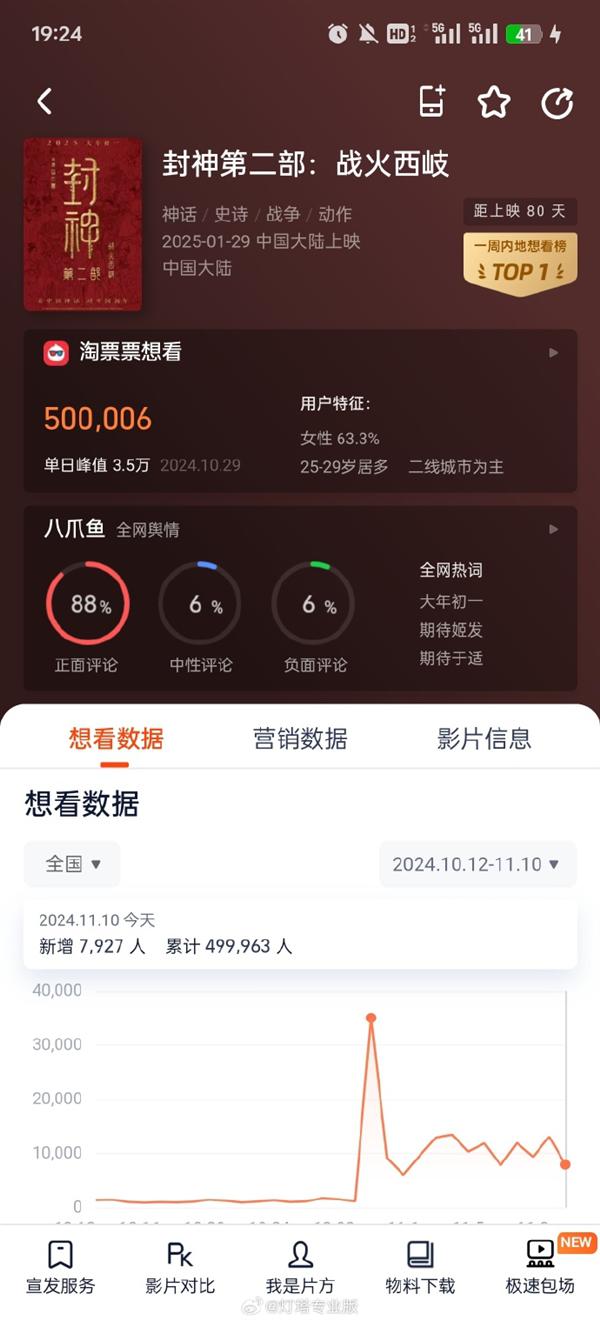
Task: Tap the share icon at top right
Action: click(557, 102)
